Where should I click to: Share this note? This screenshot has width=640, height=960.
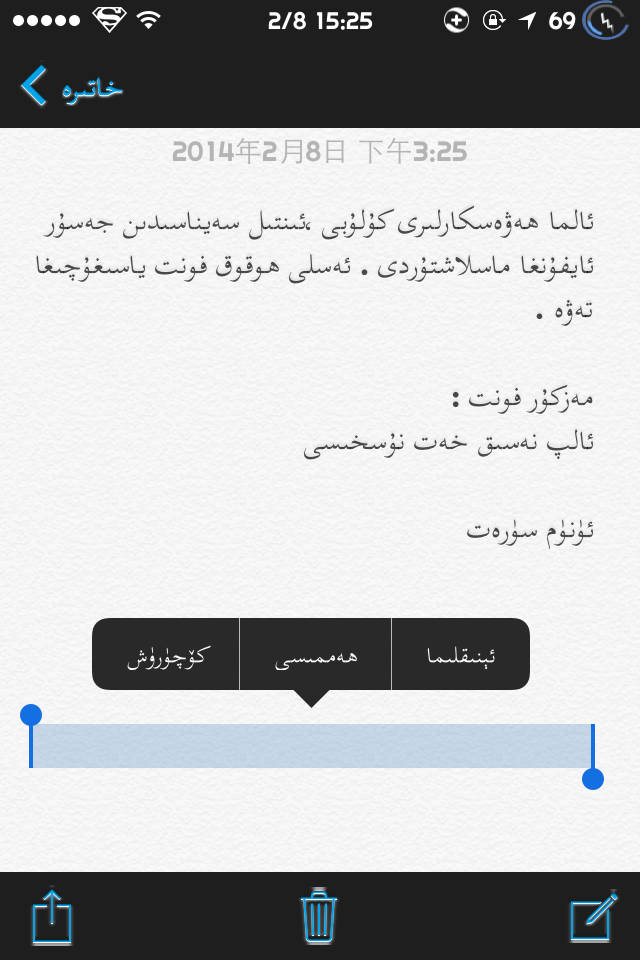pyautogui.click(x=52, y=916)
